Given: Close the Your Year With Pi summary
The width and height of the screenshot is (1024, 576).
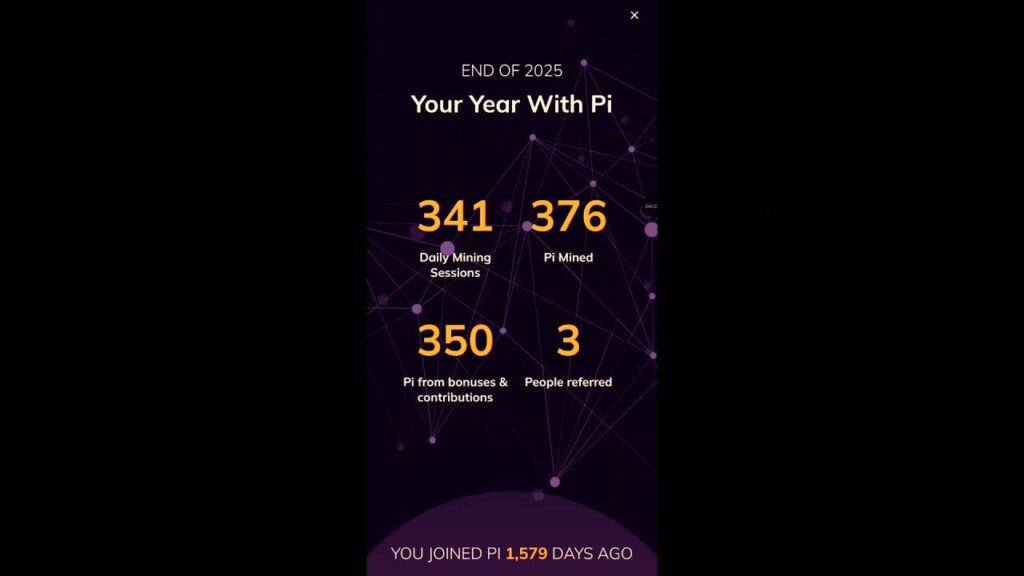Looking at the screenshot, I should click(x=634, y=15).
